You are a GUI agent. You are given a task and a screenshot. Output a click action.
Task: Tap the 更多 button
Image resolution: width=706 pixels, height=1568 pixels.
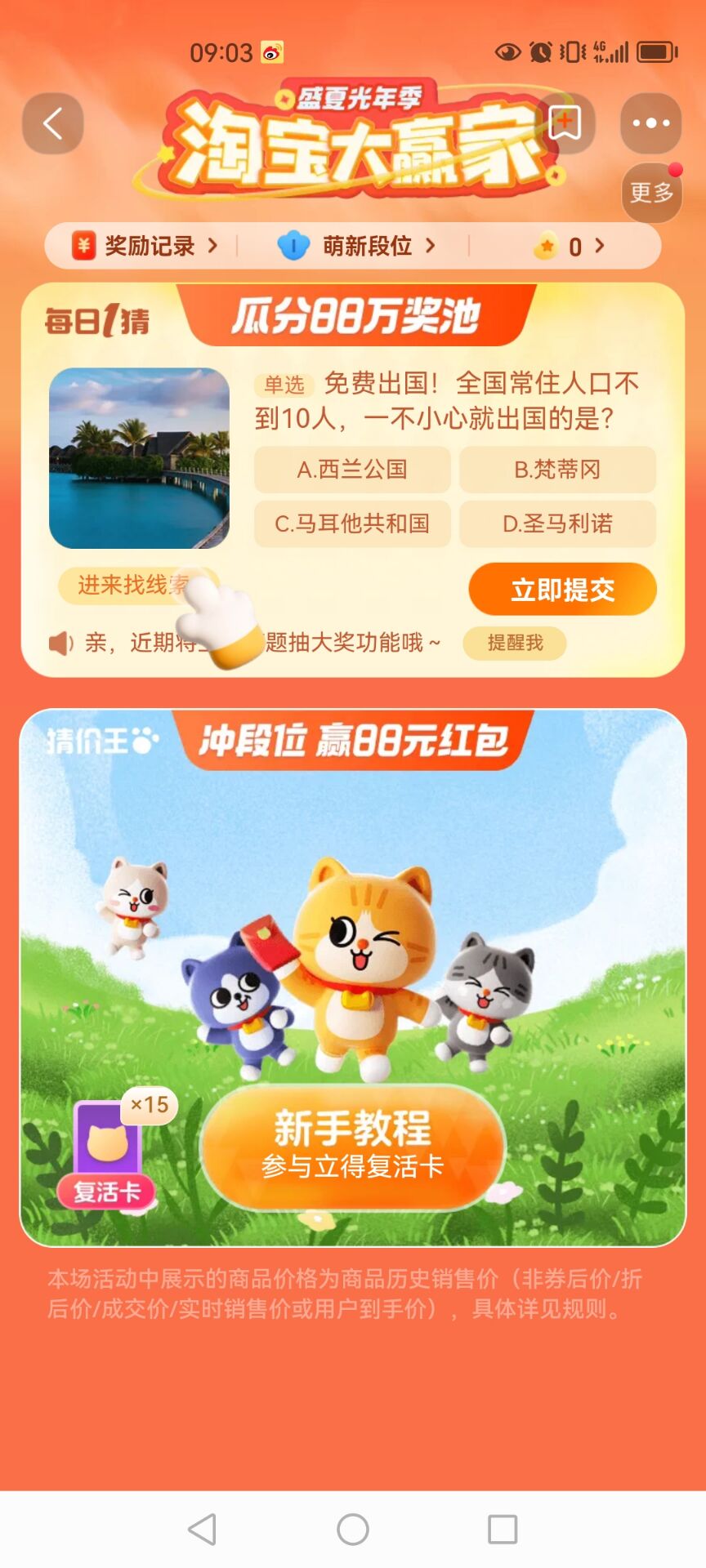[x=651, y=194]
